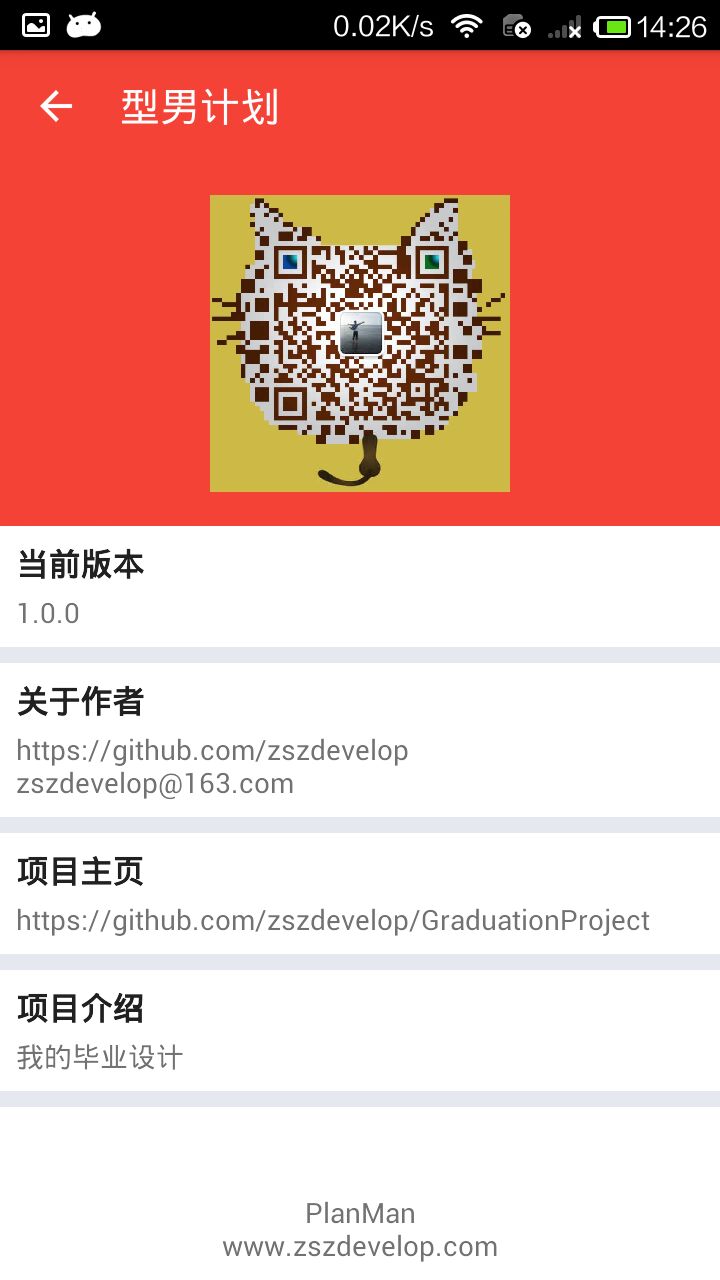The width and height of the screenshot is (720, 1280).
Task: Open the 当前版本 row
Action: click(x=360, y=587)
